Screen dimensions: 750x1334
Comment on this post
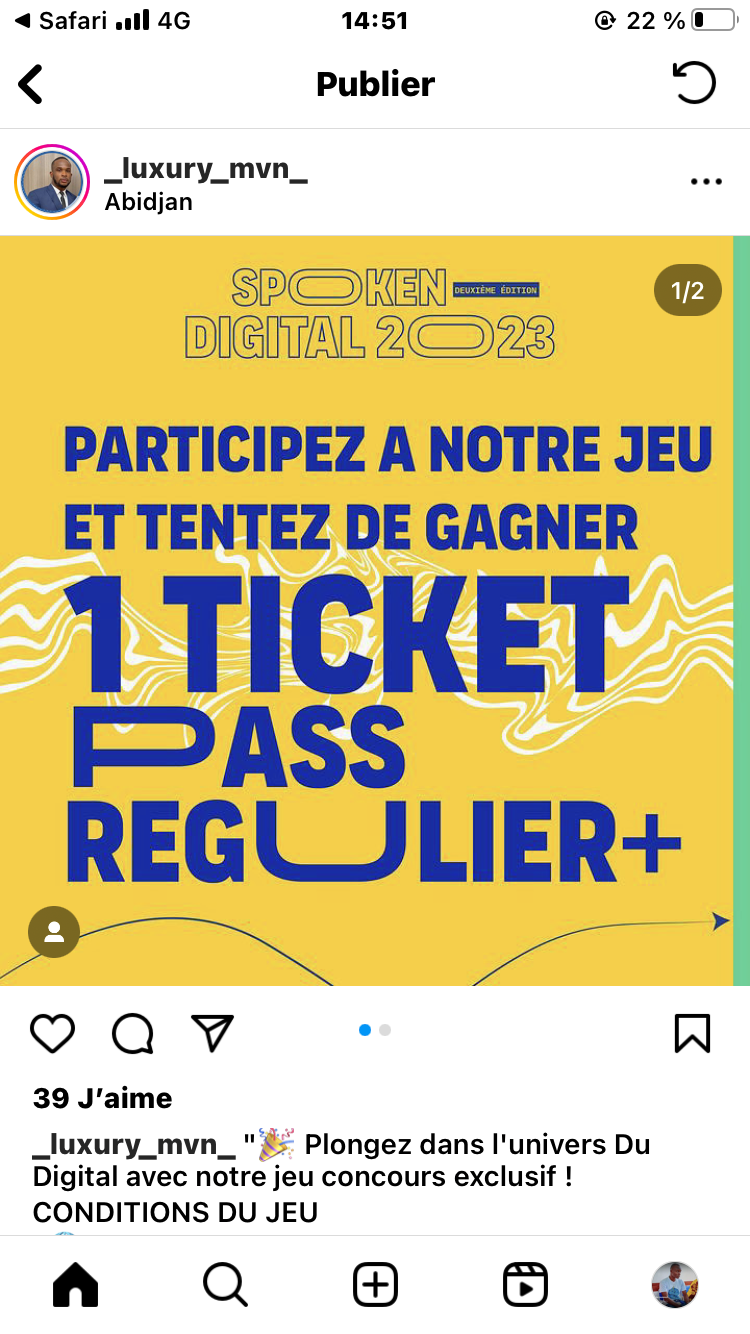(x=132, y=1033)
